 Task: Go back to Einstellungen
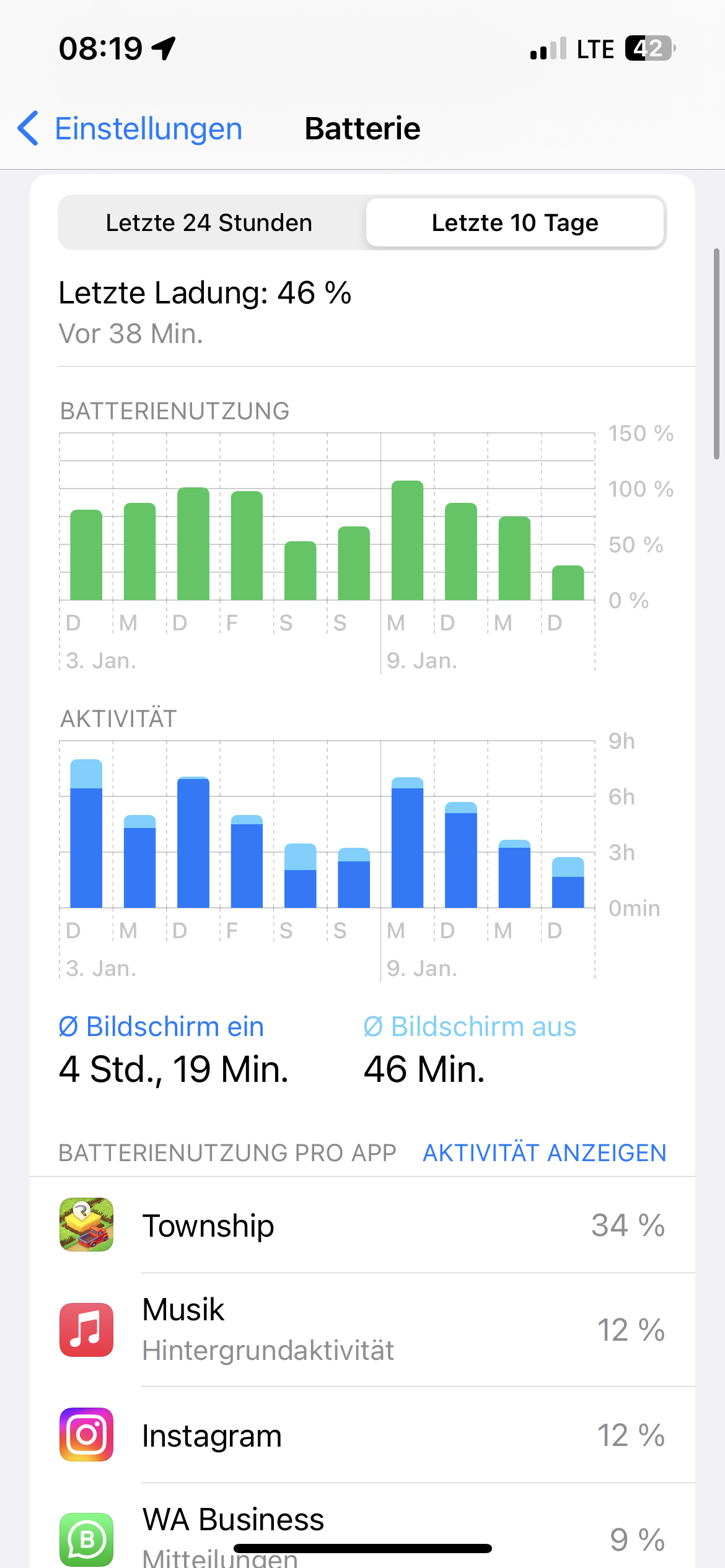point(130,129)
